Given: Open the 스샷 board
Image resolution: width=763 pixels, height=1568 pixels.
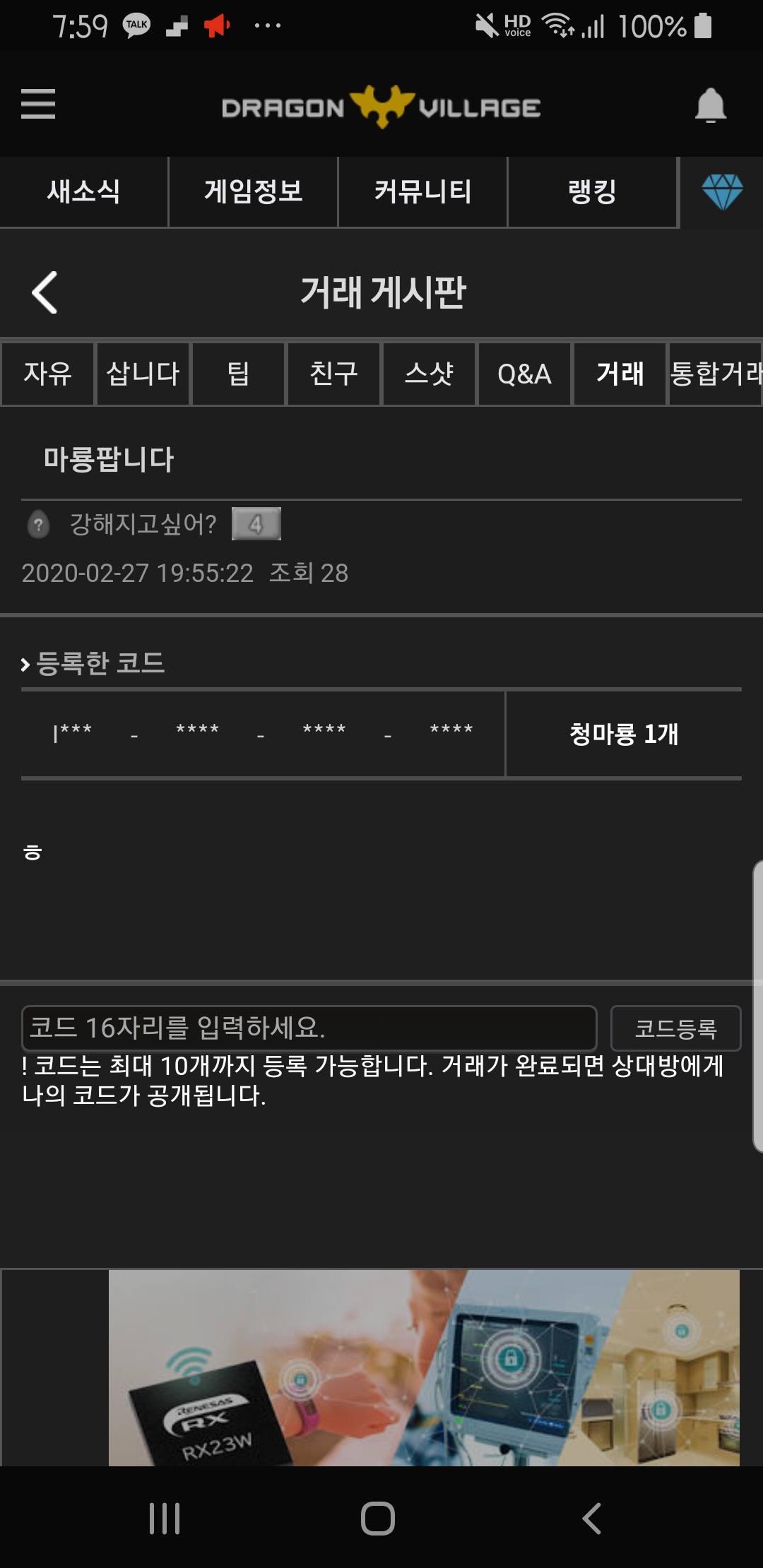Looking at the screenshot, I should pyautogui.click(x=429, y=374).
